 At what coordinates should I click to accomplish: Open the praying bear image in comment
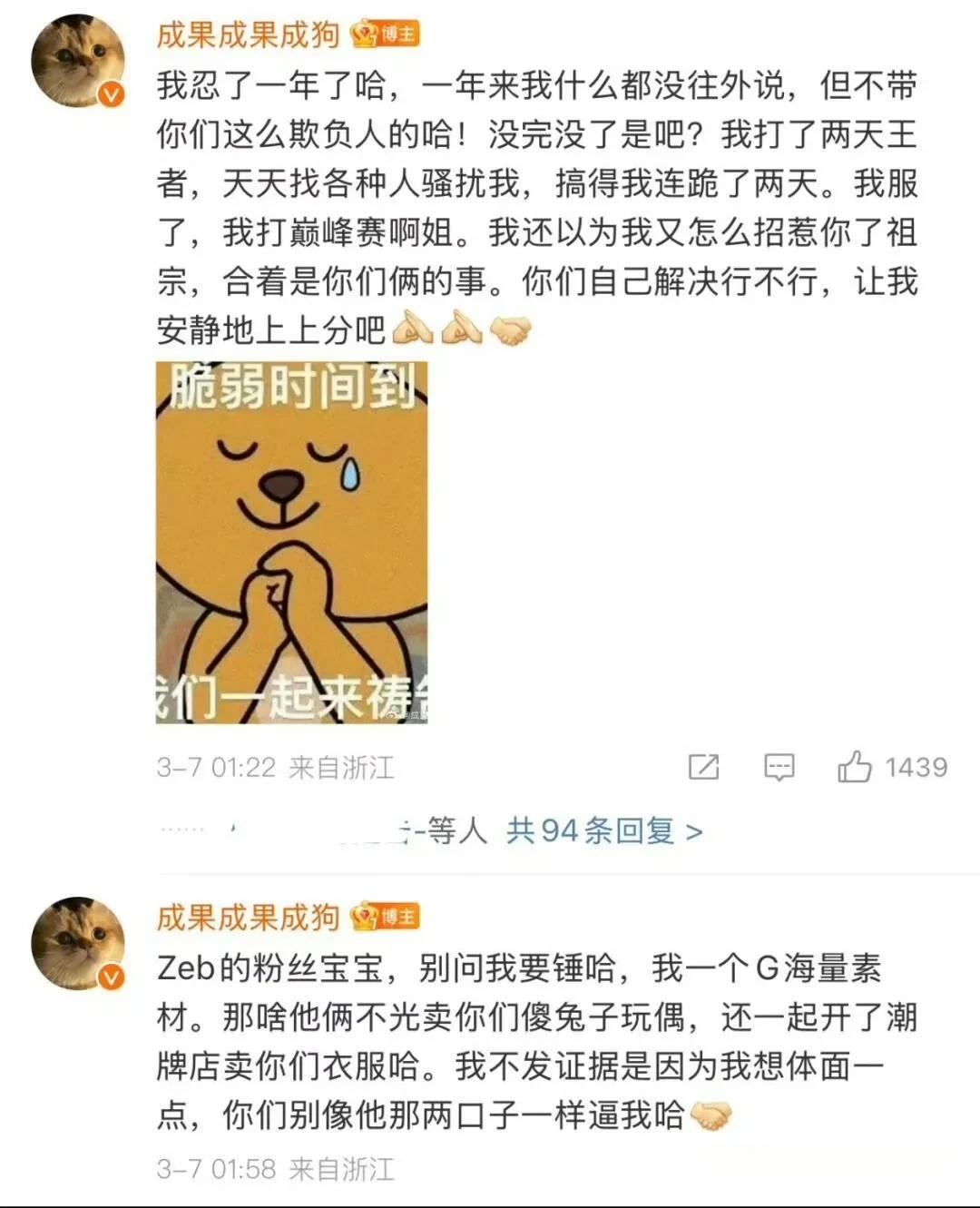coord(291,542)
